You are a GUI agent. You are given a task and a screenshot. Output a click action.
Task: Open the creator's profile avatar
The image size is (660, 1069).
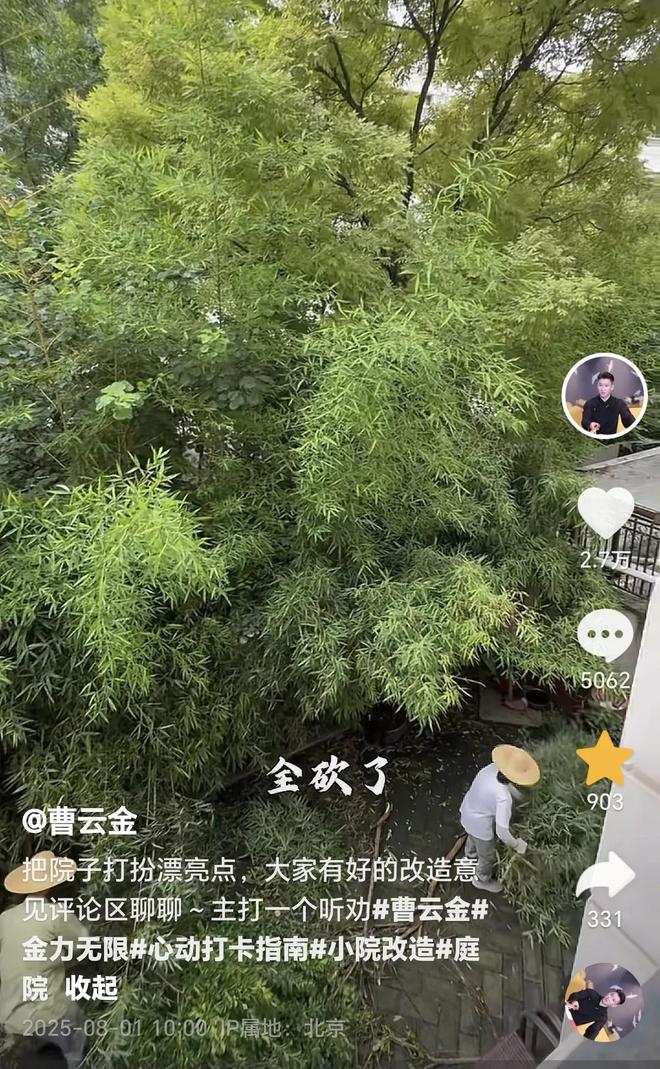coord(604,396)
